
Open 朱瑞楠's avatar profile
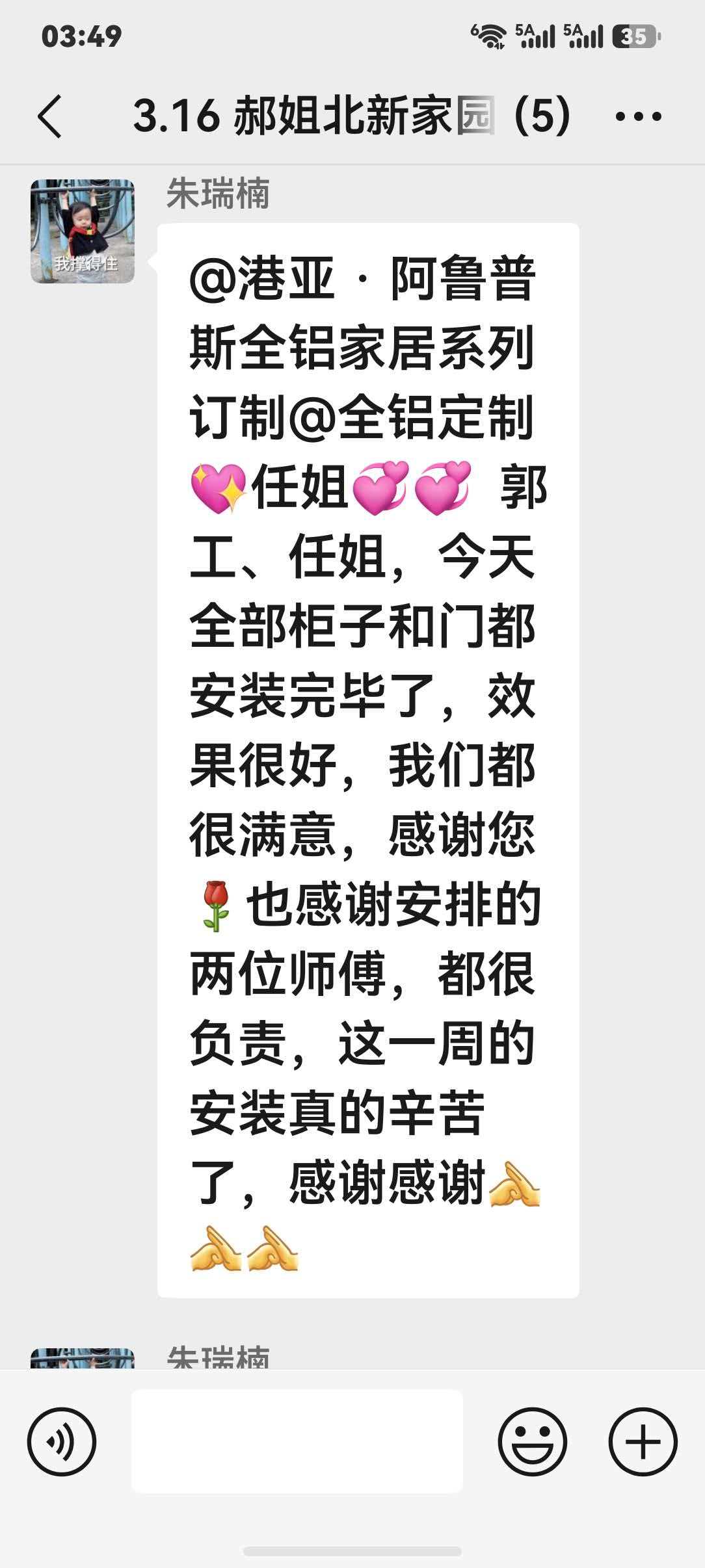coord(83,231)
